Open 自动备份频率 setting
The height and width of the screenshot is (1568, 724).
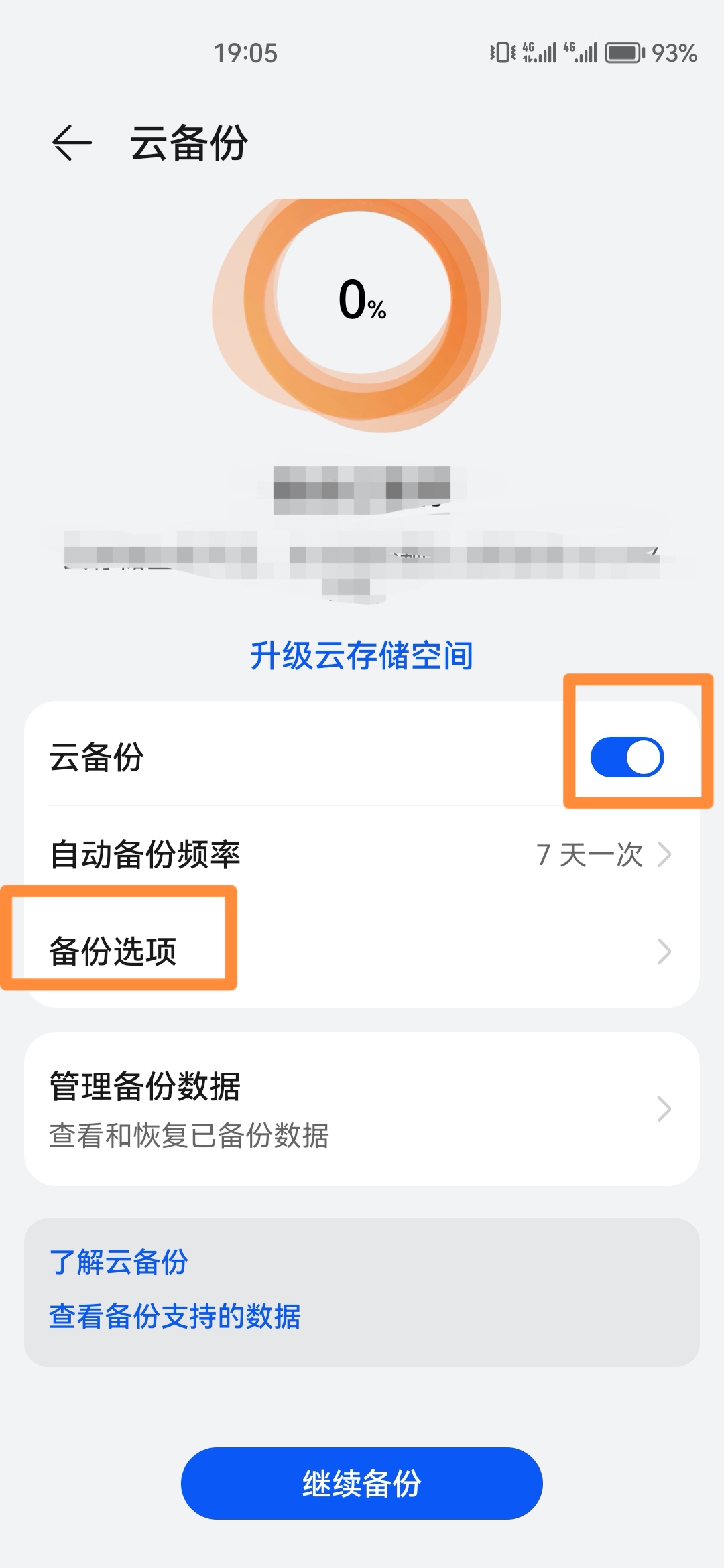(362, 854)
